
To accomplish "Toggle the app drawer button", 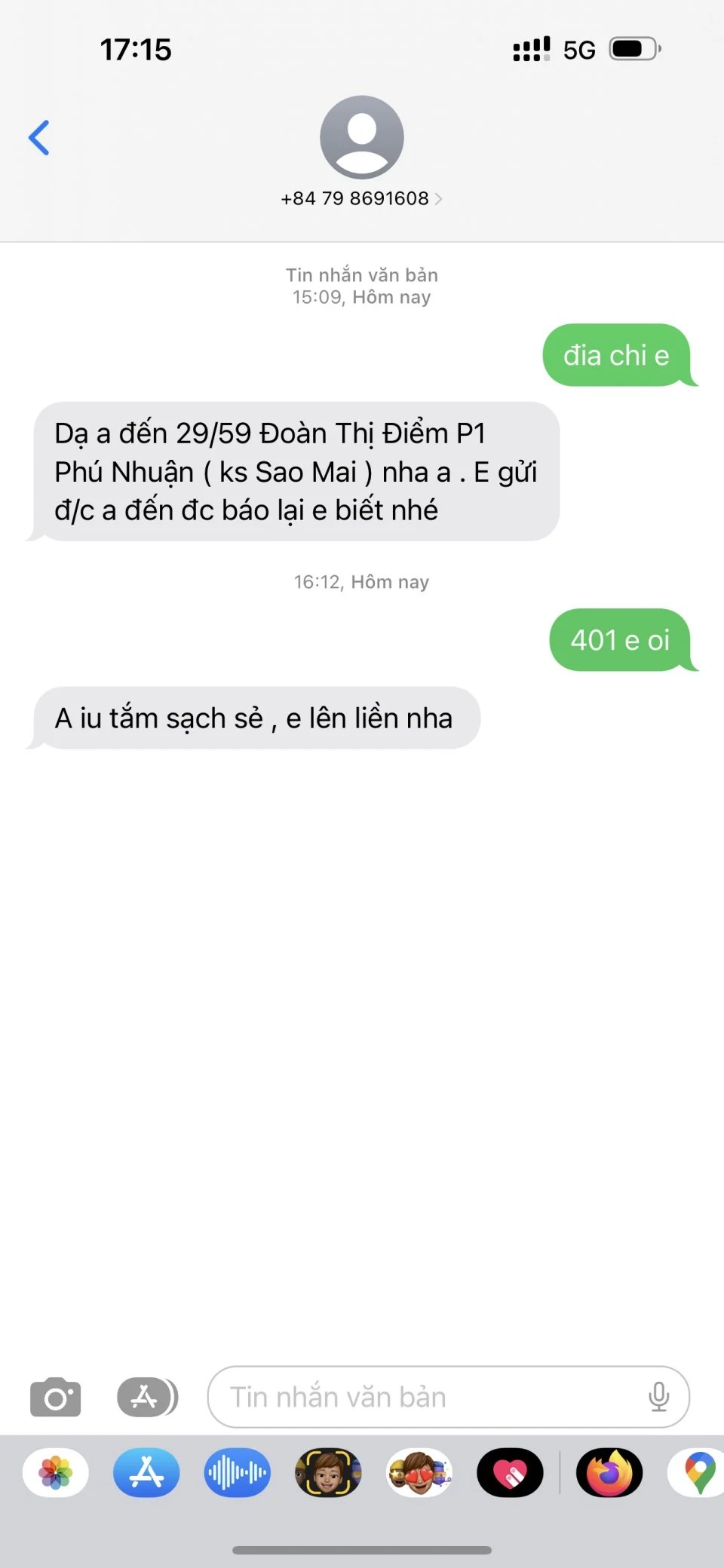I will [147, 1397].
